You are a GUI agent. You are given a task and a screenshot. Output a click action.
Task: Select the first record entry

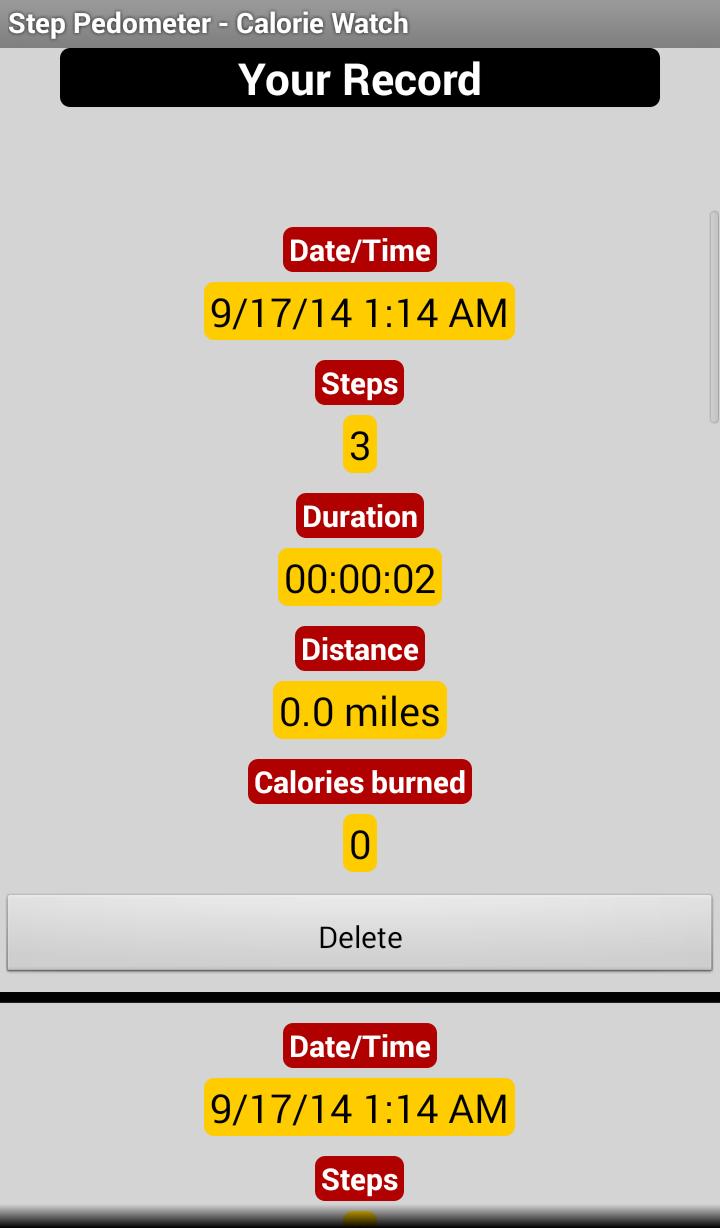click(x=359, y=560)
